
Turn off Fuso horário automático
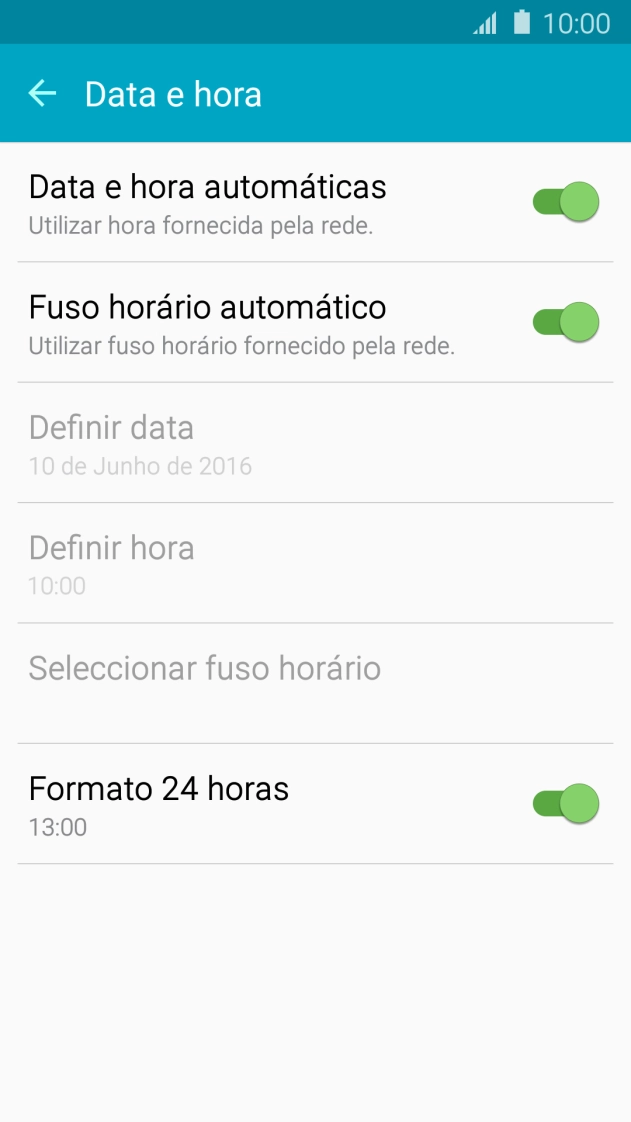point(565,322)
